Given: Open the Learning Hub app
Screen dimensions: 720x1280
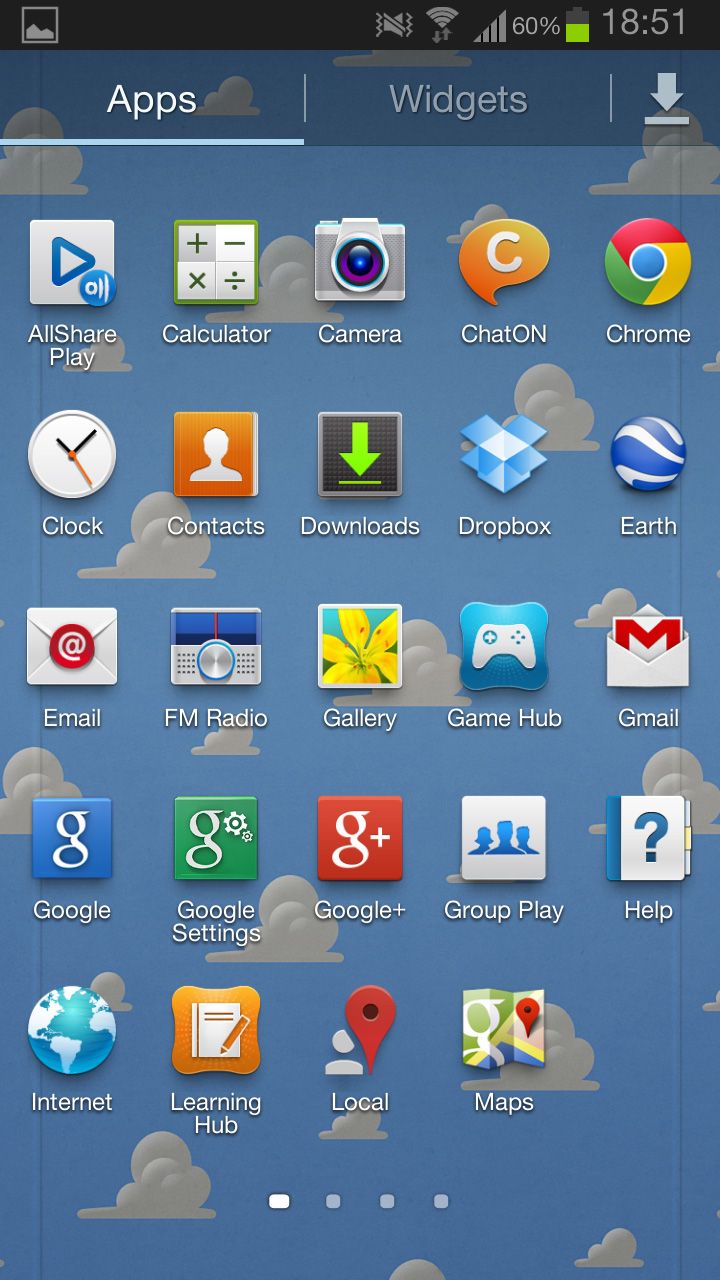Looking at the screenshot, I should pyautogui.click(x=216, y=1031).
